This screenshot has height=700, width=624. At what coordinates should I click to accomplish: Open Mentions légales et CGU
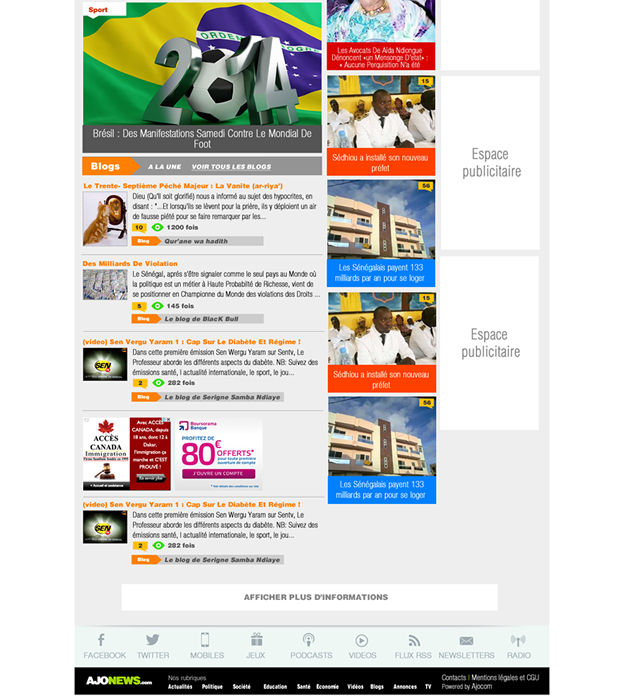coord(505,677)
